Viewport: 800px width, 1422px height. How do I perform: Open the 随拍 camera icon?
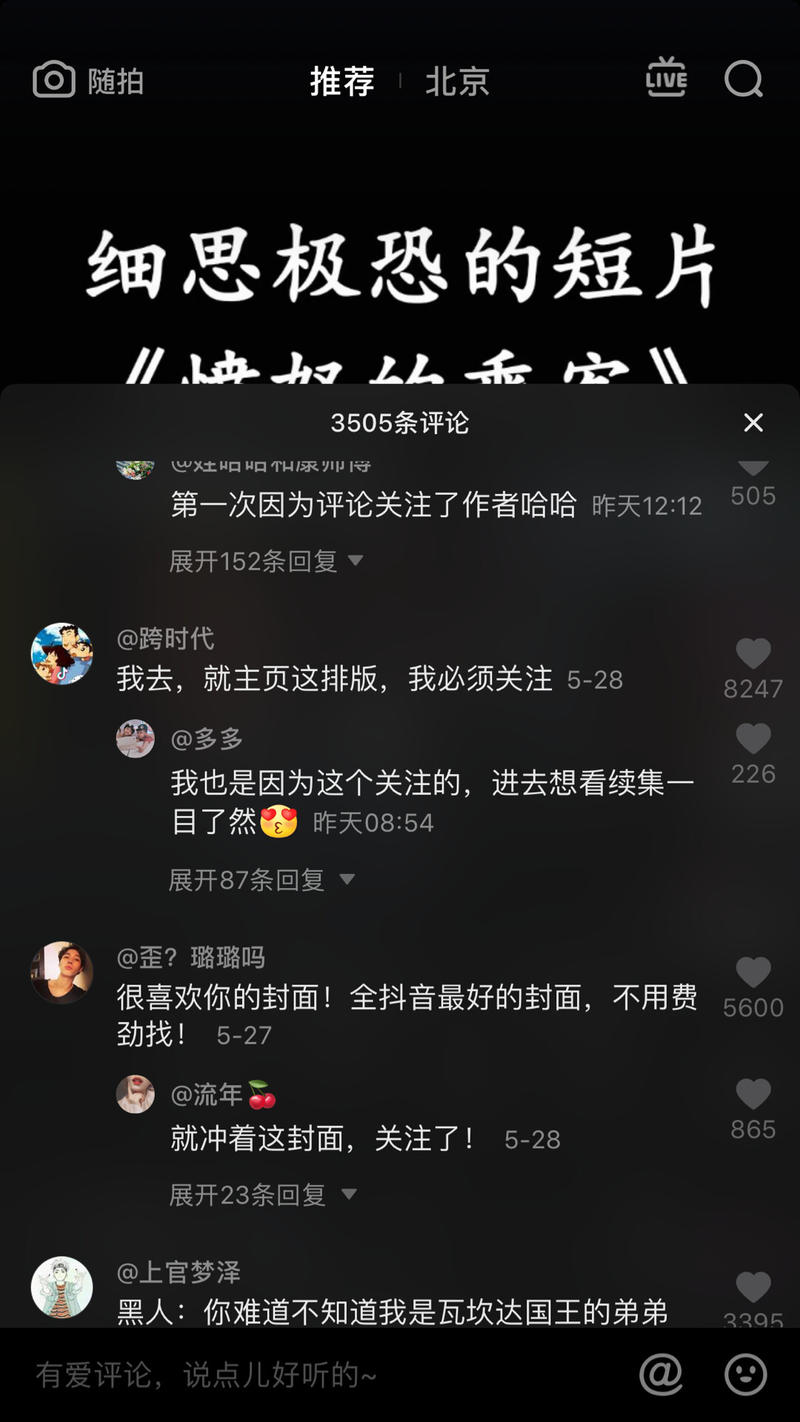57,80
